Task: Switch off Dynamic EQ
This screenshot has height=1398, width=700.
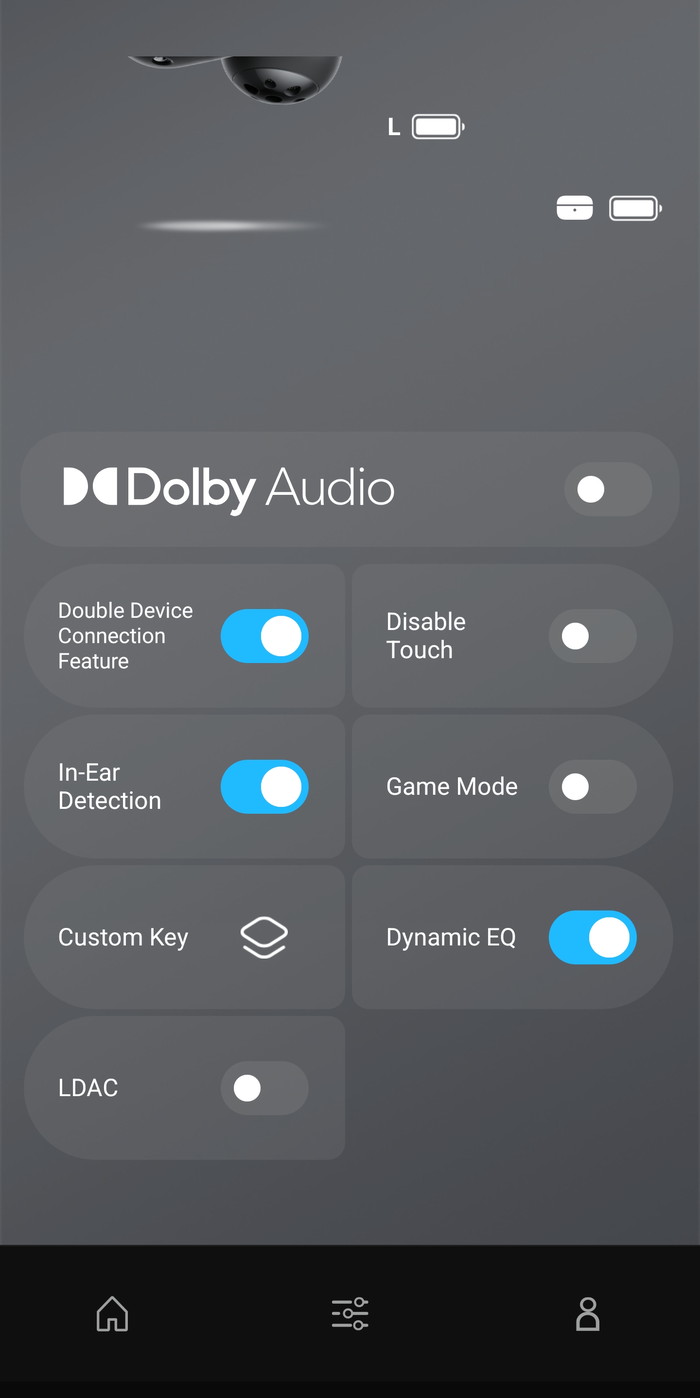Action: [x=592, y=938]
